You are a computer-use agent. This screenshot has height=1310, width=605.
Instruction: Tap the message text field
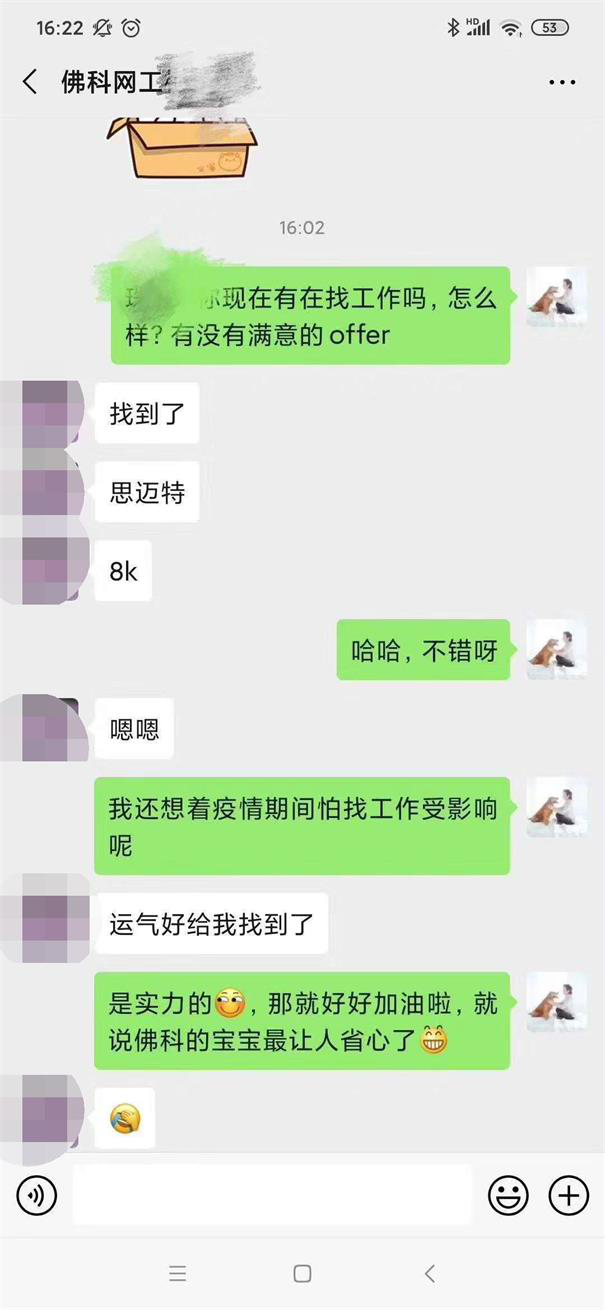(272, 1194)
